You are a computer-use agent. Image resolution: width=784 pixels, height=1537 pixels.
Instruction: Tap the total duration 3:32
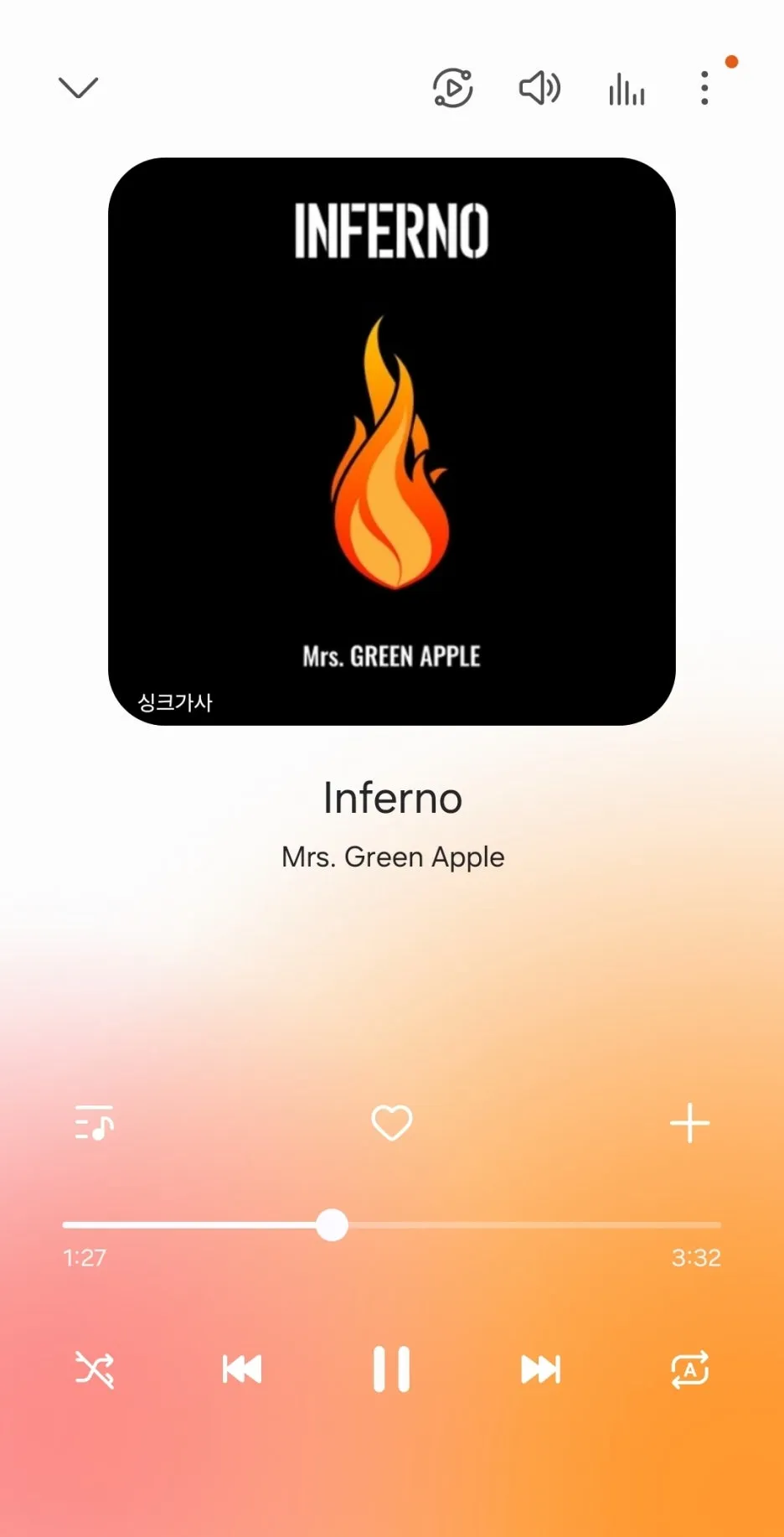[696, 1257]
